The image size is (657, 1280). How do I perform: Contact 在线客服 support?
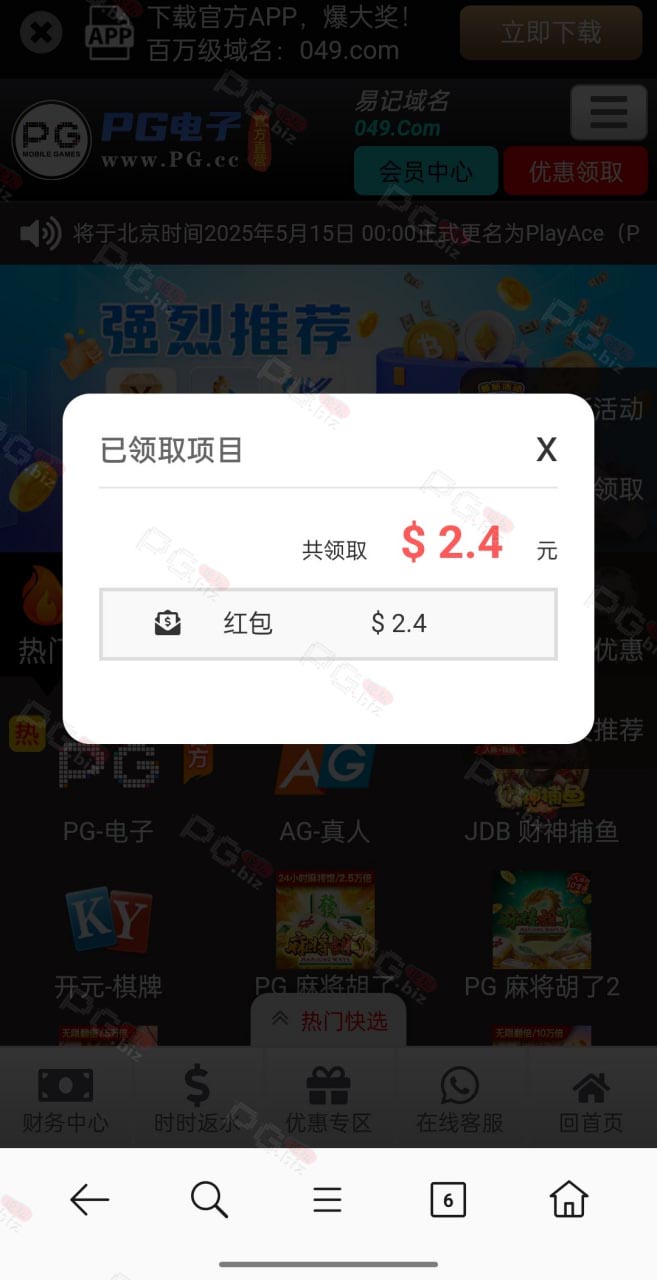[460, 1100]
